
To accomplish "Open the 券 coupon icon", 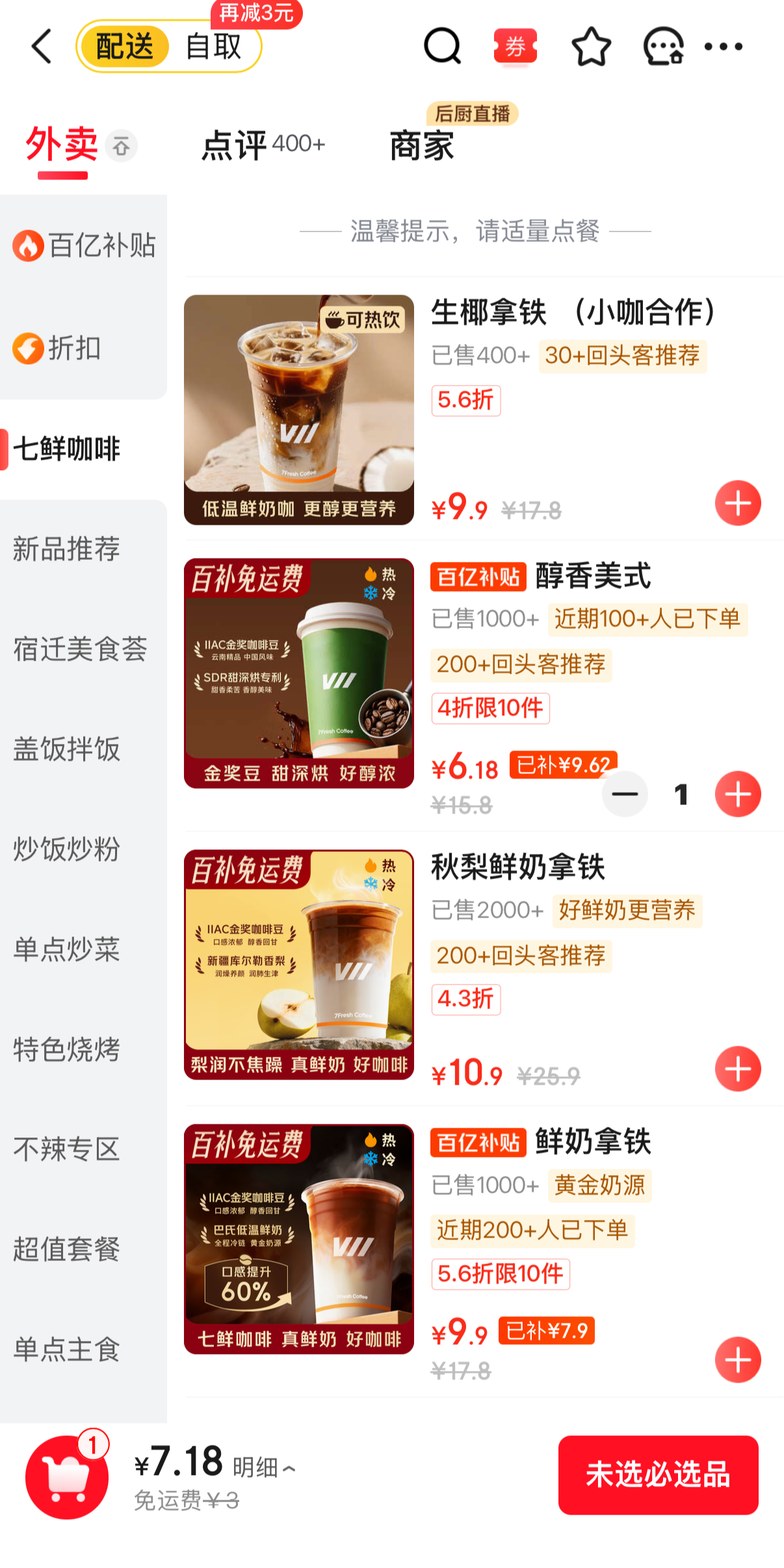I will pos(516,47).
